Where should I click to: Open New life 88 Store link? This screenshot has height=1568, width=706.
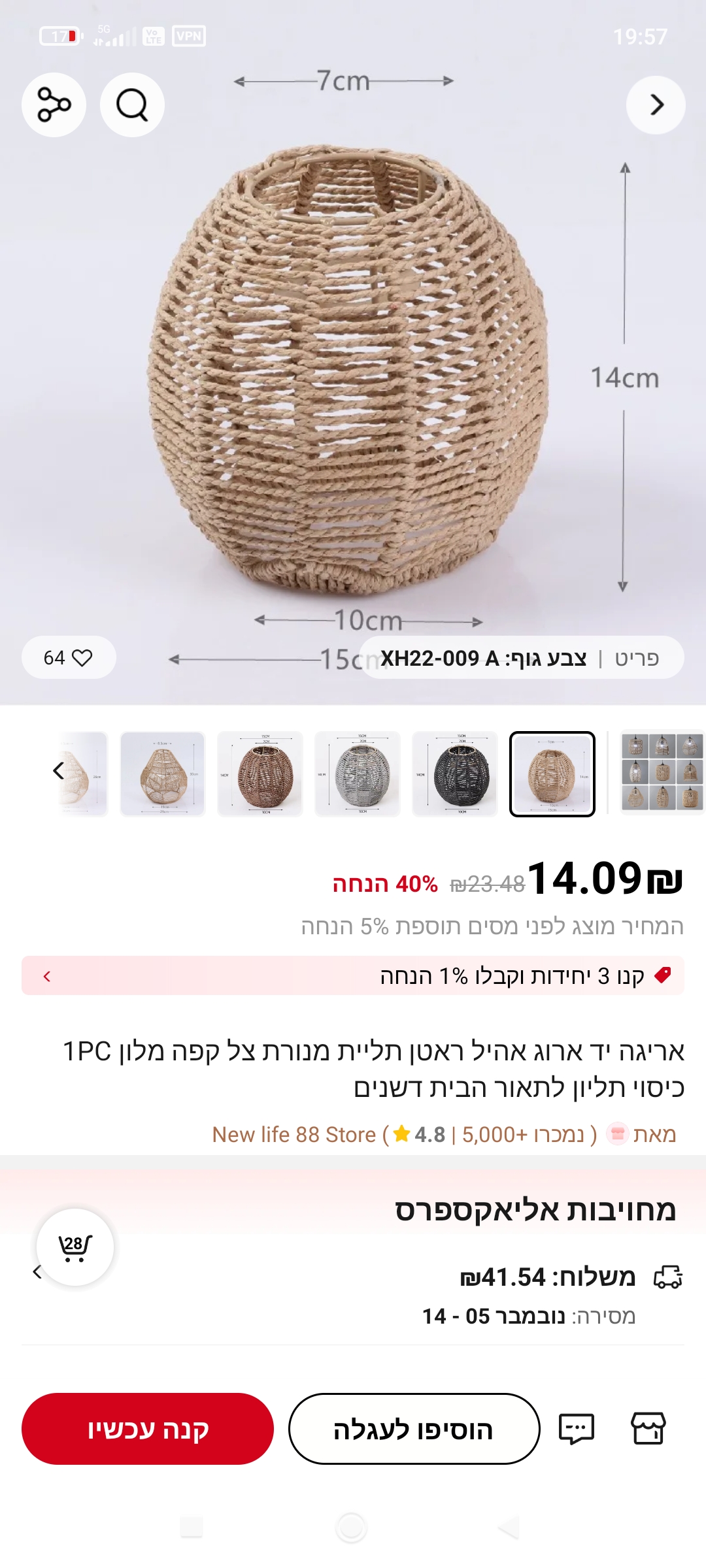pos(294,1134)
